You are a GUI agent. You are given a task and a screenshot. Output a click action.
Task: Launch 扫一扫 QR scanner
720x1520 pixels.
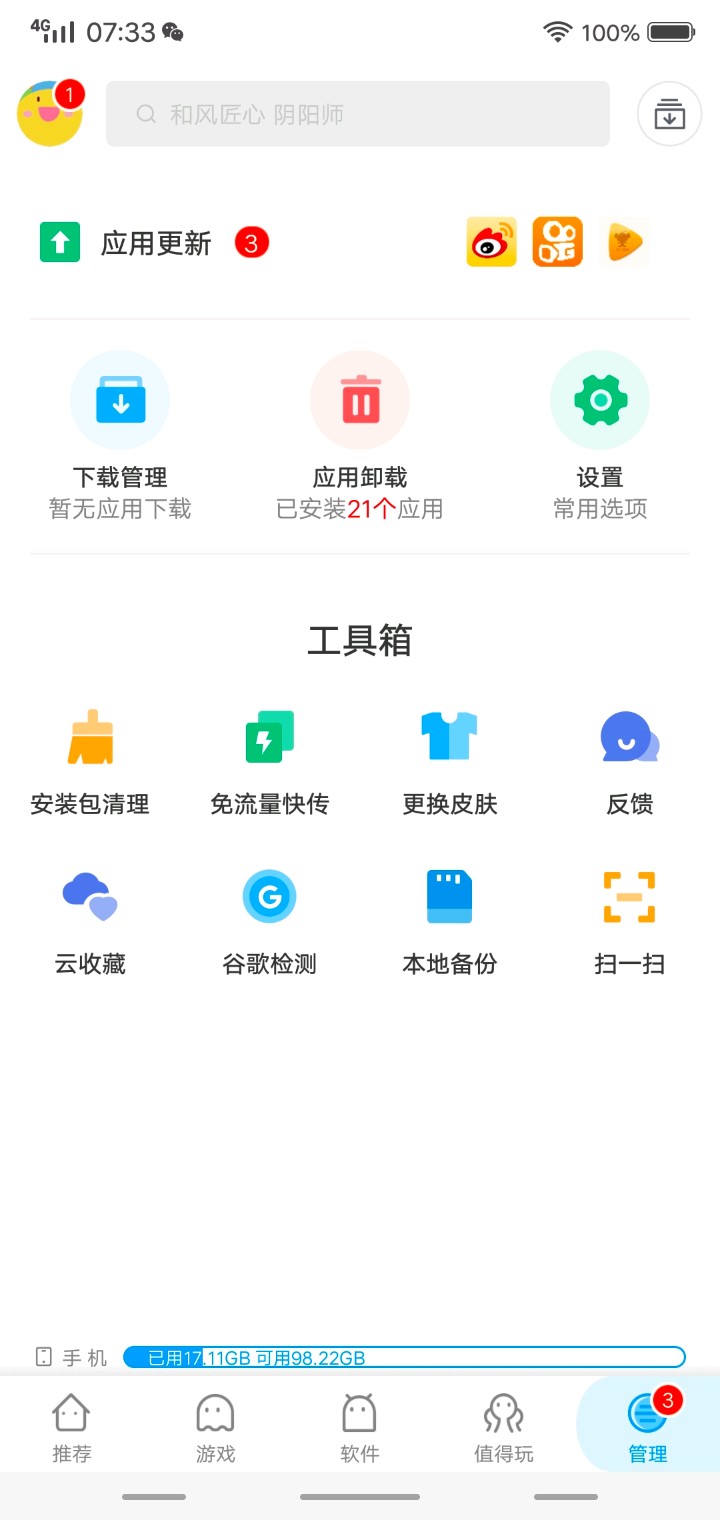coord(630,922)
